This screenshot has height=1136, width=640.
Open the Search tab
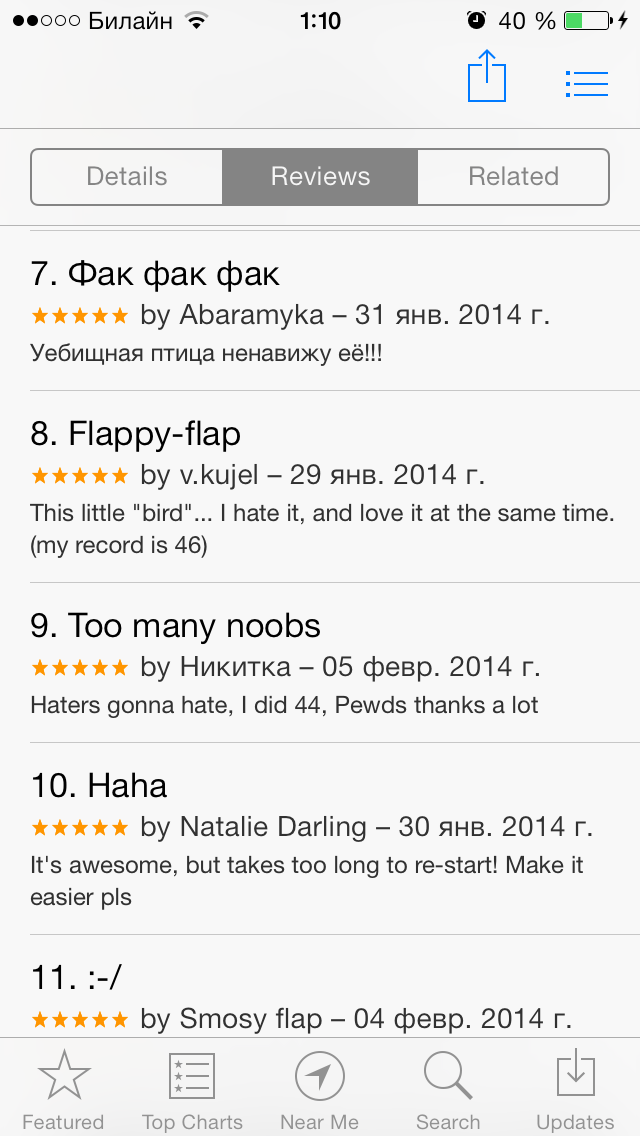[x=448, y=1089]
